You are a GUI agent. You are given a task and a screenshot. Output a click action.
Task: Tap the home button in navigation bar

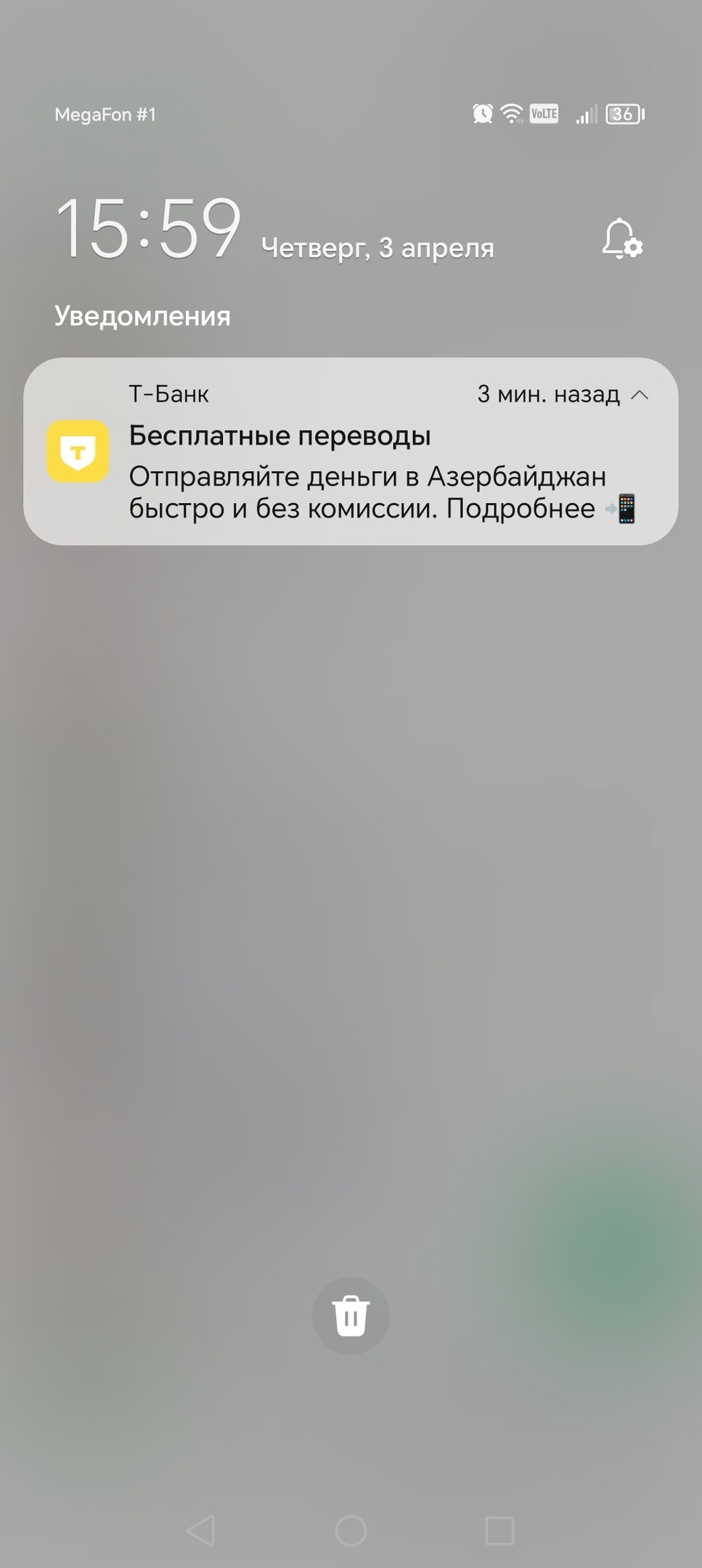coord(351,1531)
